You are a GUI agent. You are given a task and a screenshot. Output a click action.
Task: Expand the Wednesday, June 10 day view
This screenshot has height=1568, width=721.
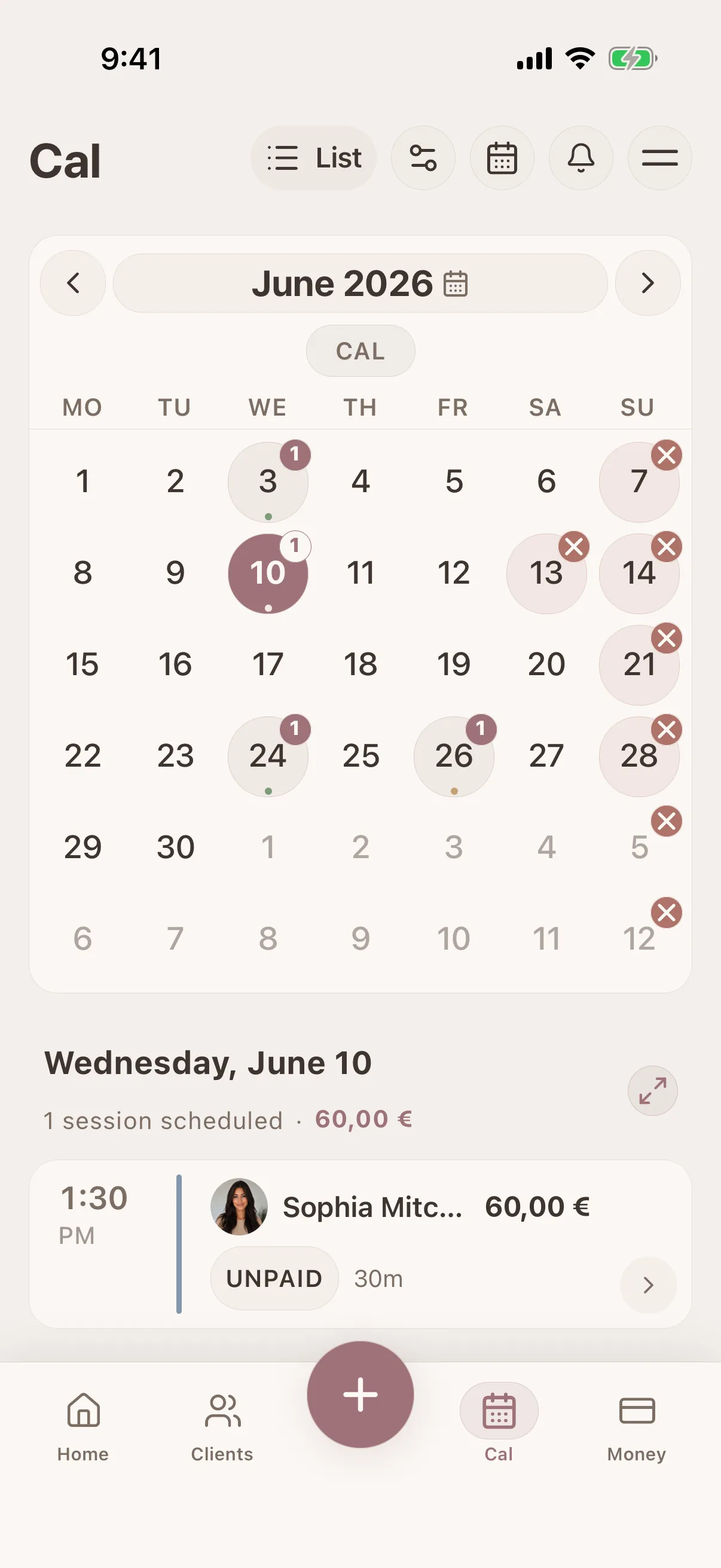652,1090
